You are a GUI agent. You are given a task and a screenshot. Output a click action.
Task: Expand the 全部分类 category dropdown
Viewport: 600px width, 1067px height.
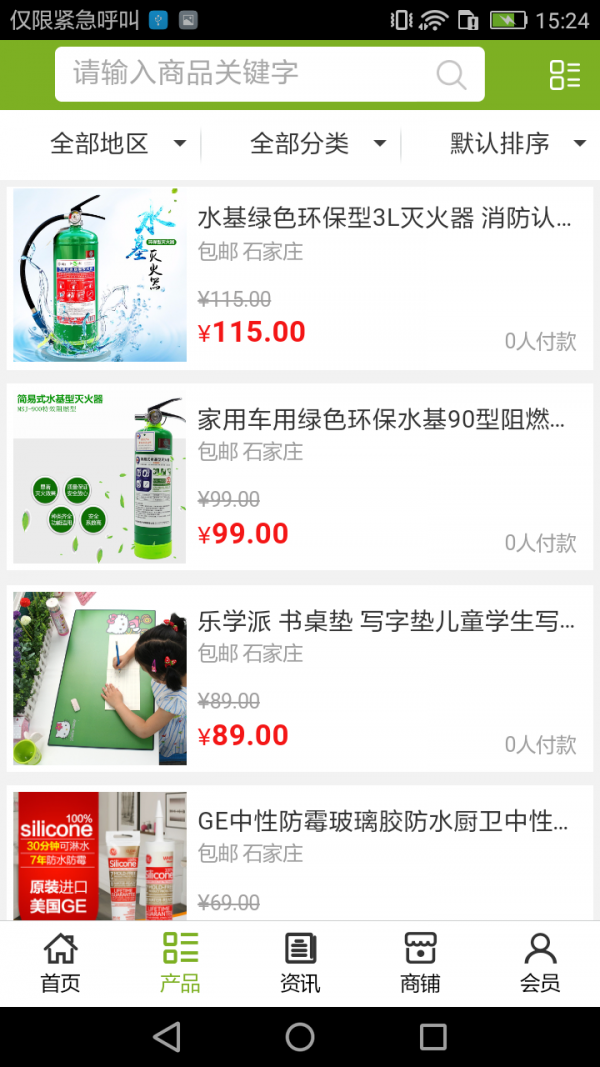tap(317, 144)
